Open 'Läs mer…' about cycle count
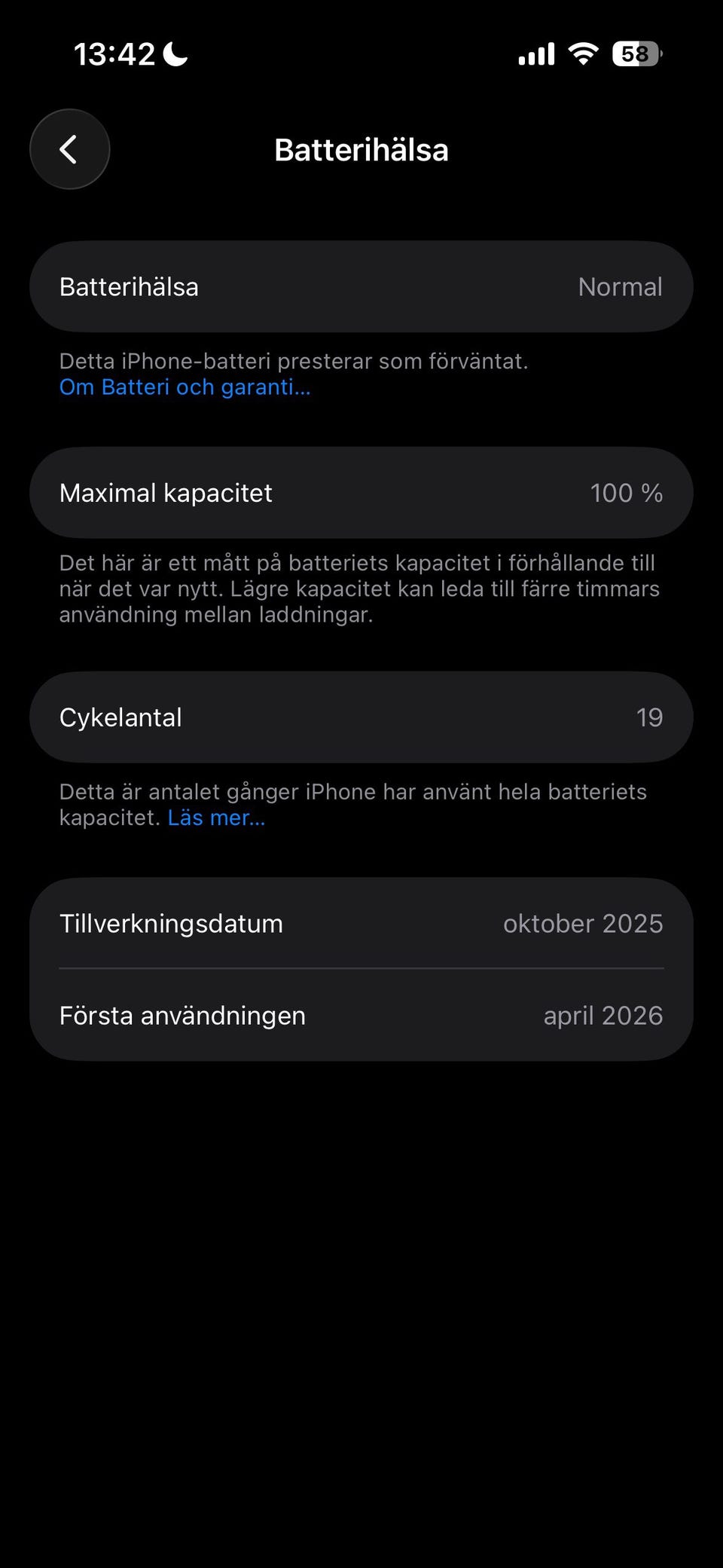Screen dimensions: 723x1568 click(216, 818)
